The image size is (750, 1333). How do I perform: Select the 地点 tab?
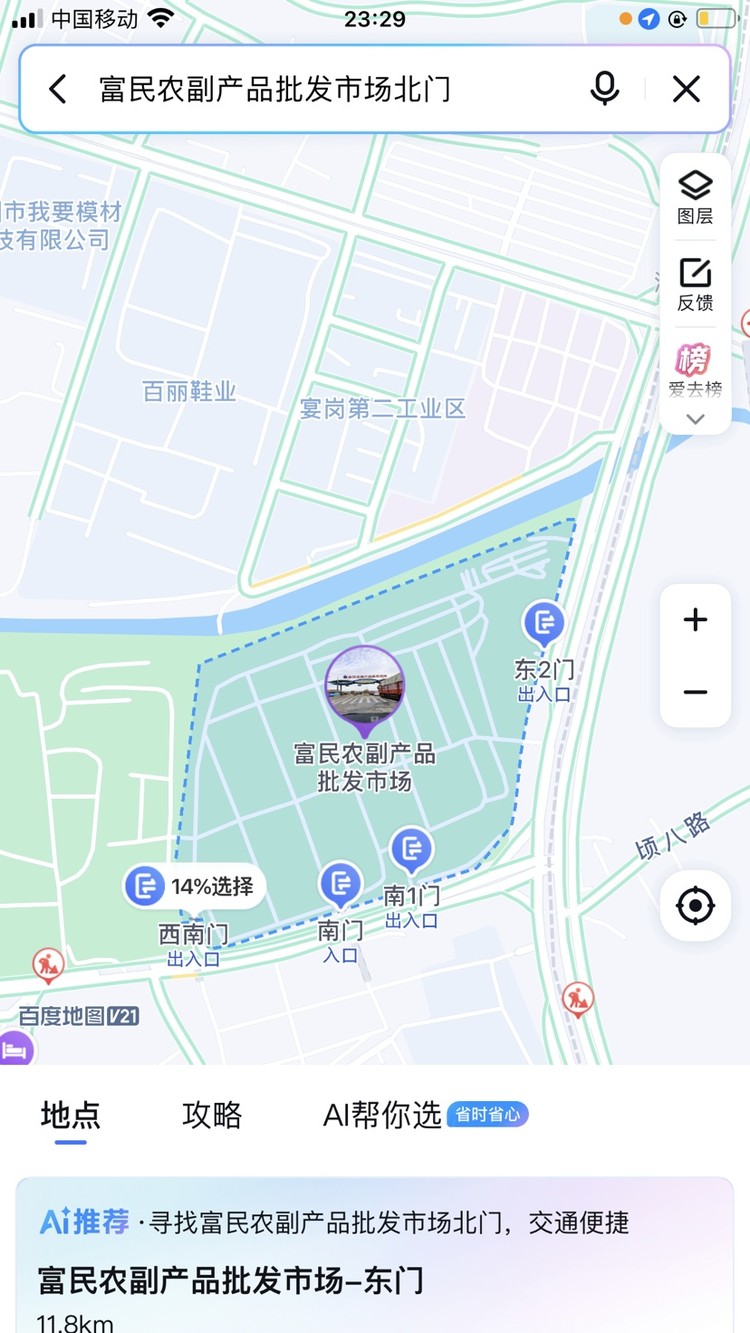tap(70, 1115)
